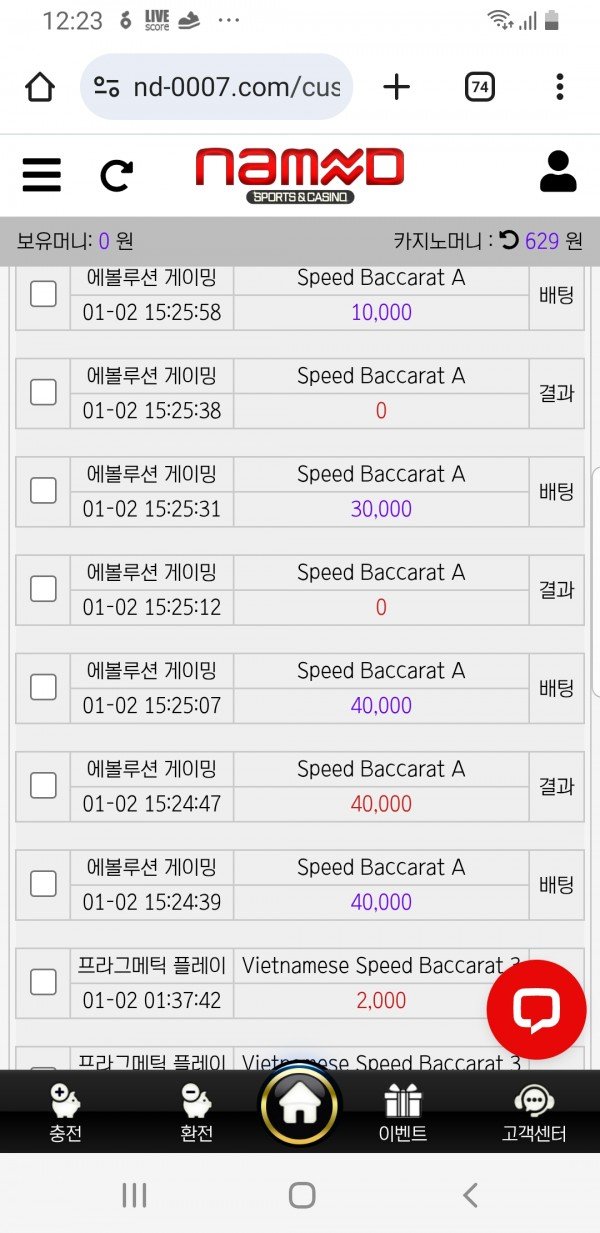Viewport: 600px width, 1233px height.
Task: Open 고객센터 customer center
Action: pos(534,1113)
